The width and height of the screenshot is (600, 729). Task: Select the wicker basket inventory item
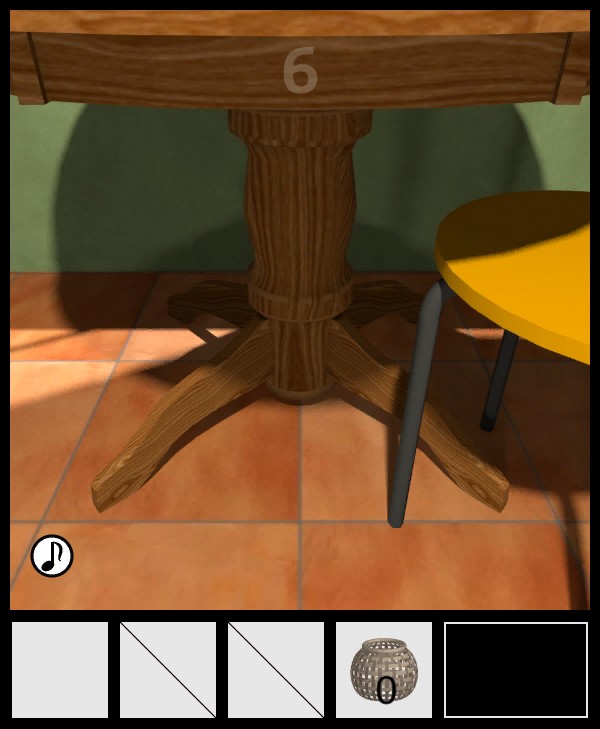(x=383, y=670)
